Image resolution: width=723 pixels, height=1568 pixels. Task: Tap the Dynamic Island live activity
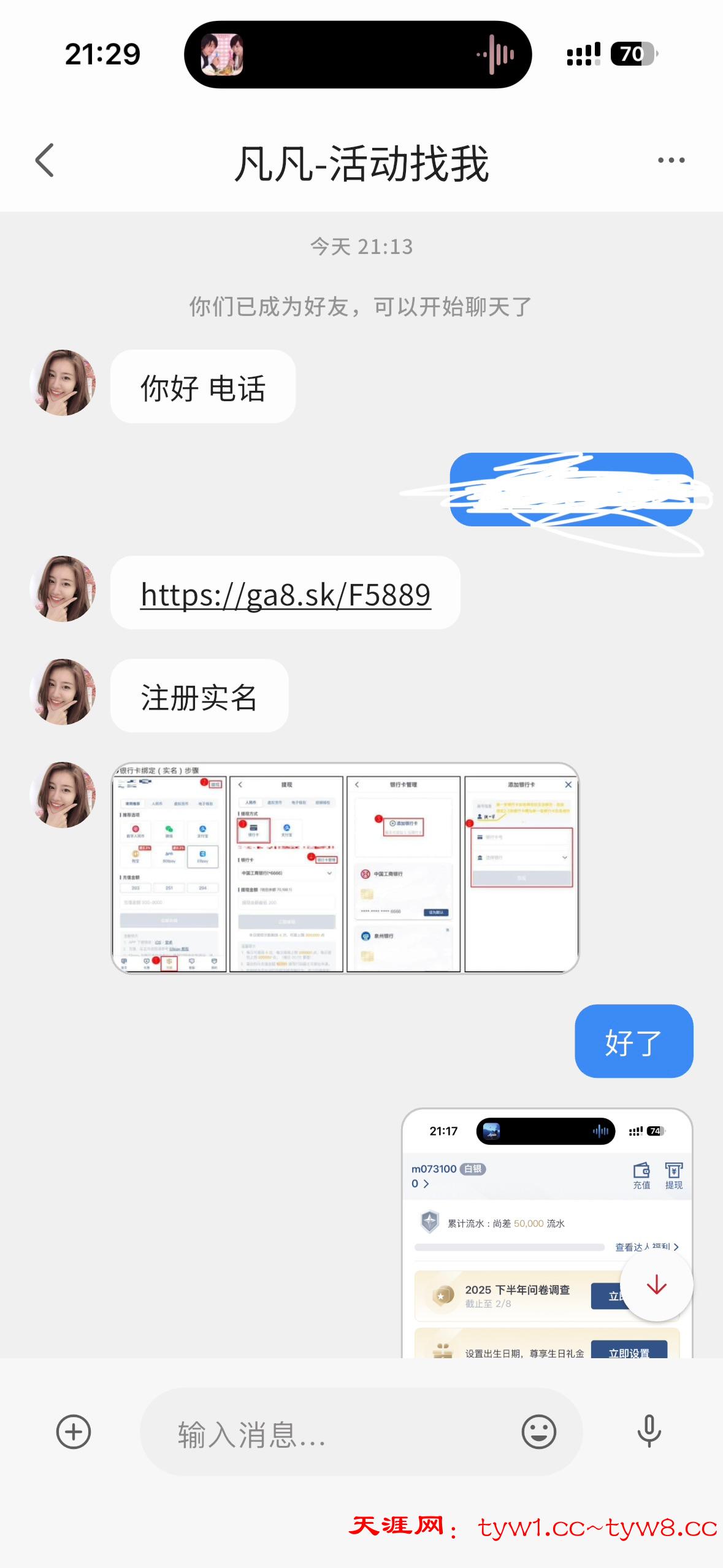click(x=358, y=55)
